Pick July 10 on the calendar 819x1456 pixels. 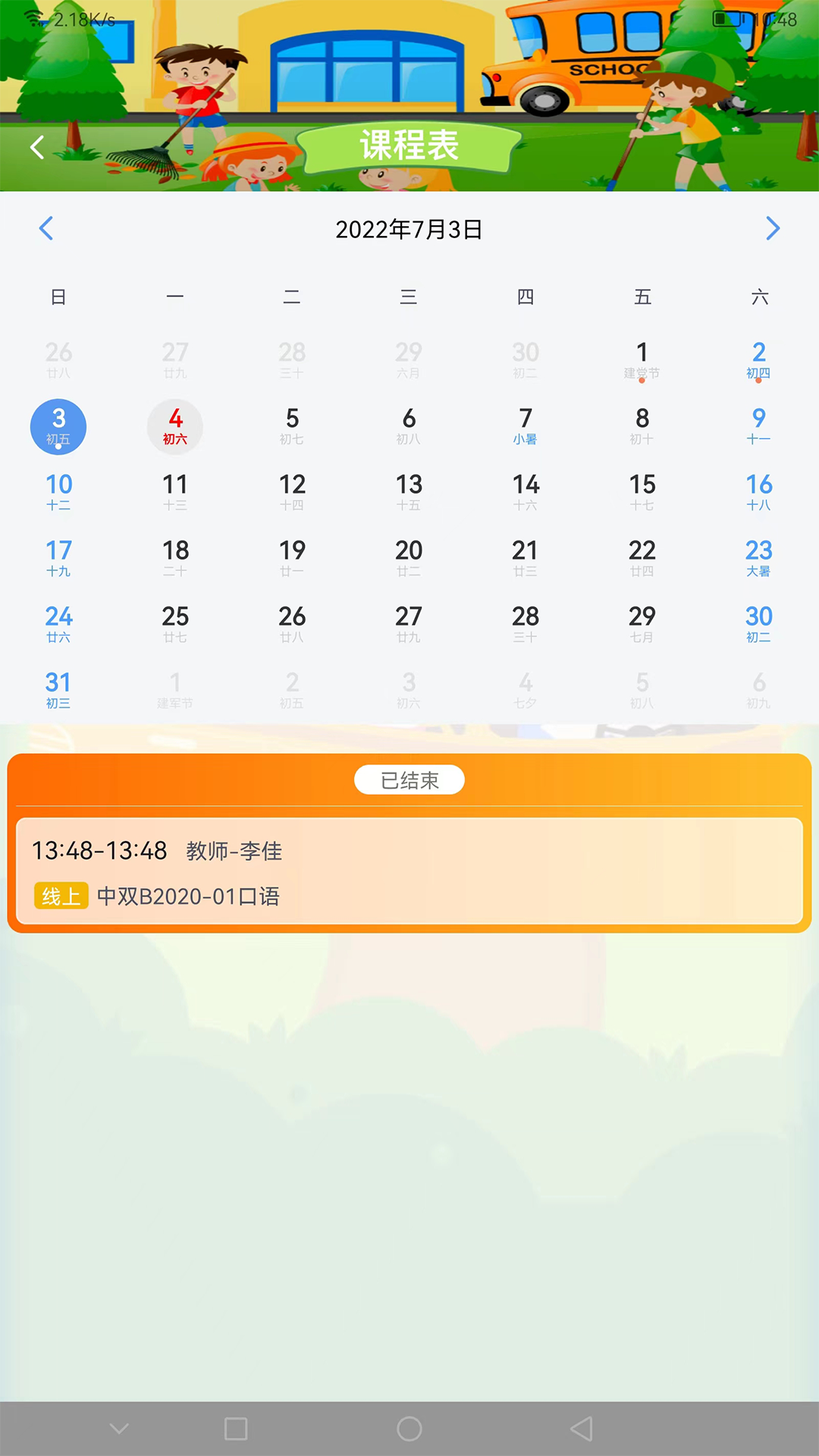click(x=58, y=492)
